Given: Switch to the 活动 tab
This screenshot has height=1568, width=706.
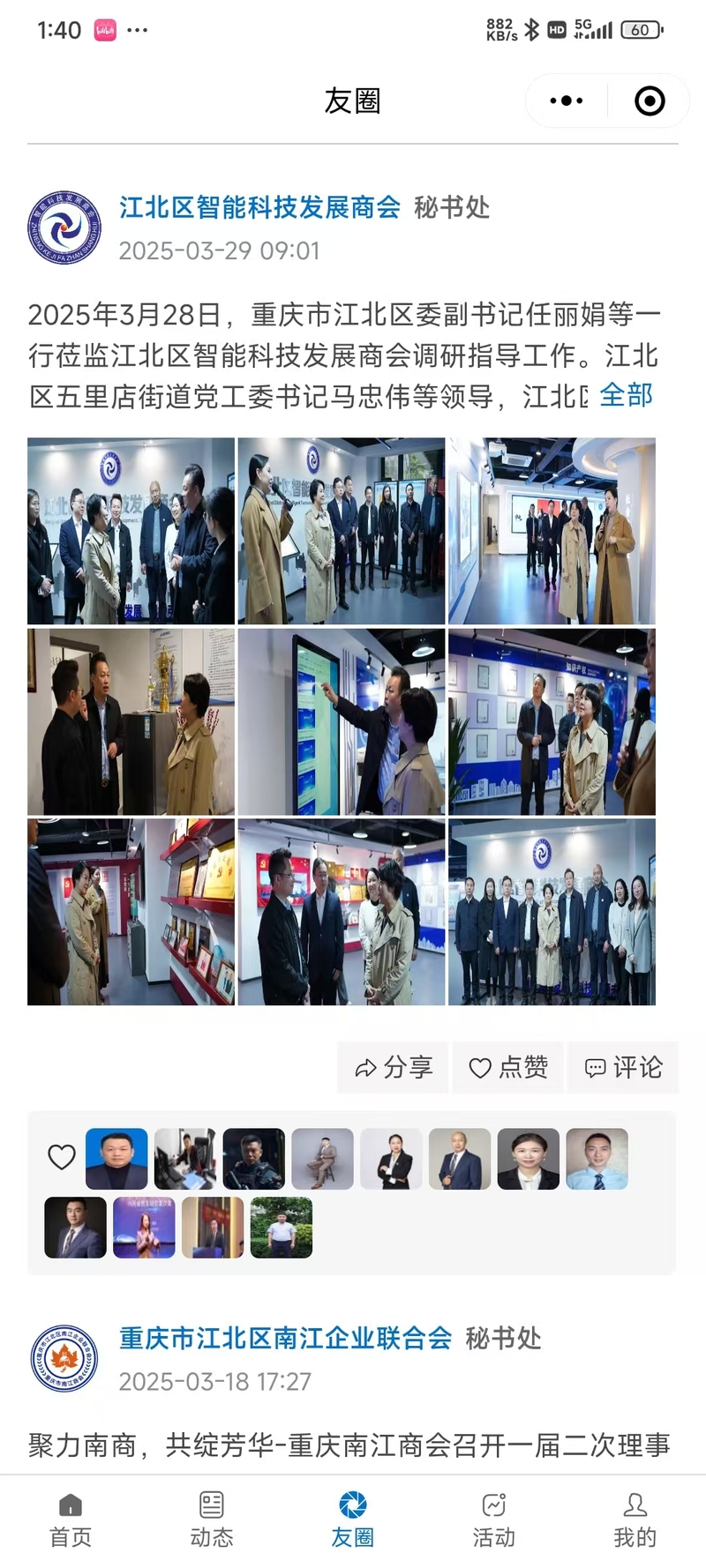Looking at the screenshot, I should [x=494, y=1521].
